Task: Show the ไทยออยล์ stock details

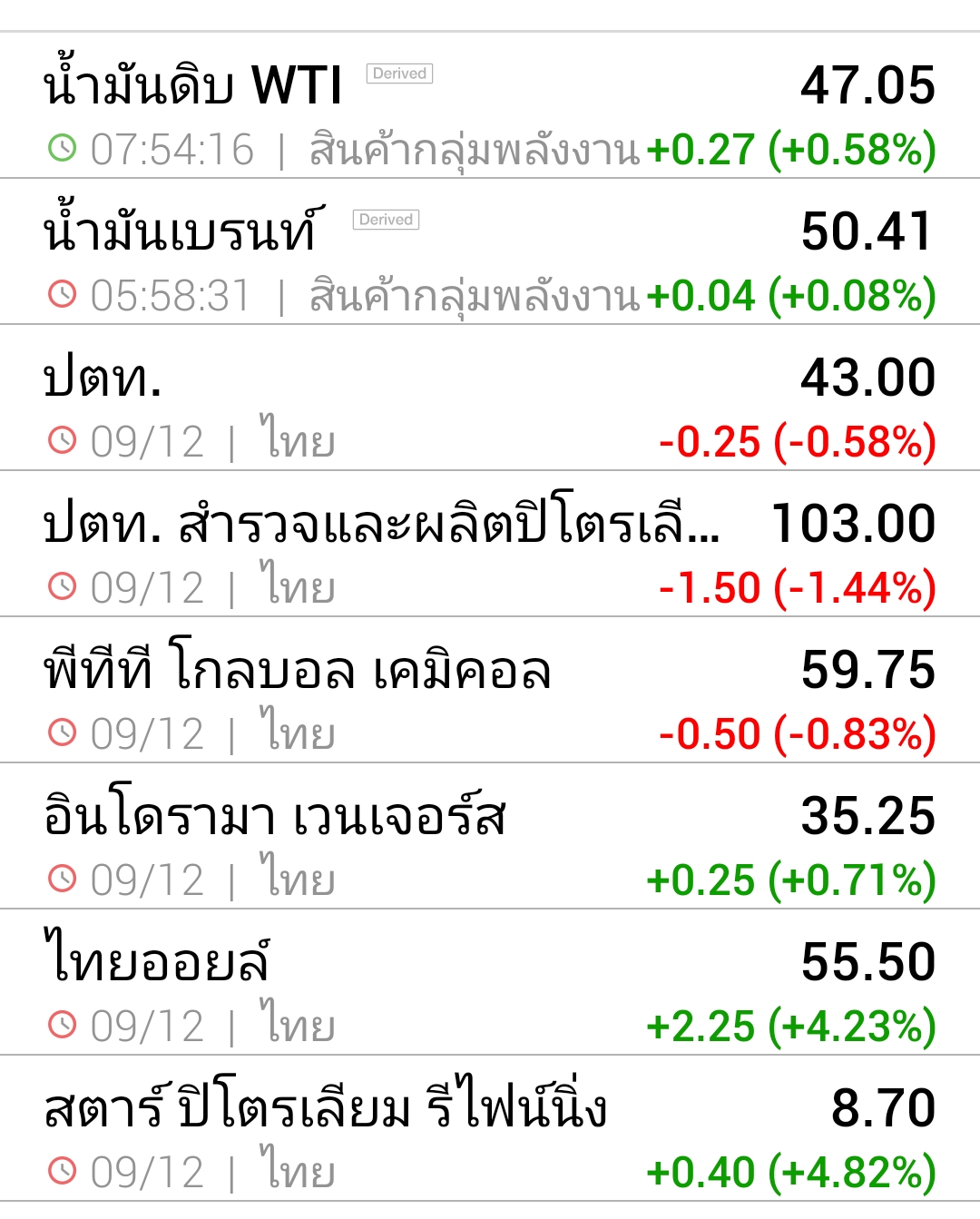Action: coord(490,983)
